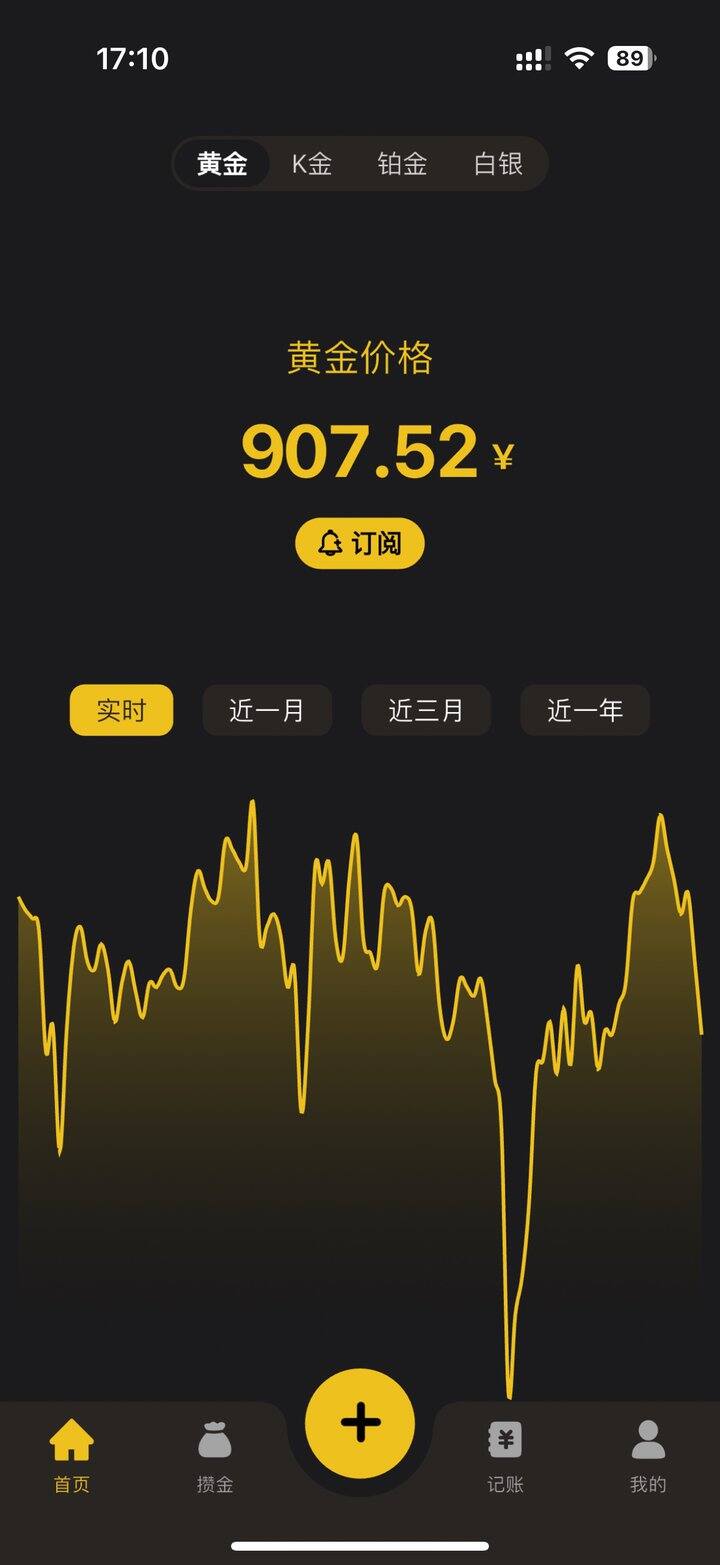Show the 近三月 price chart
The image size is (720, 1565).
pos(426,711)
